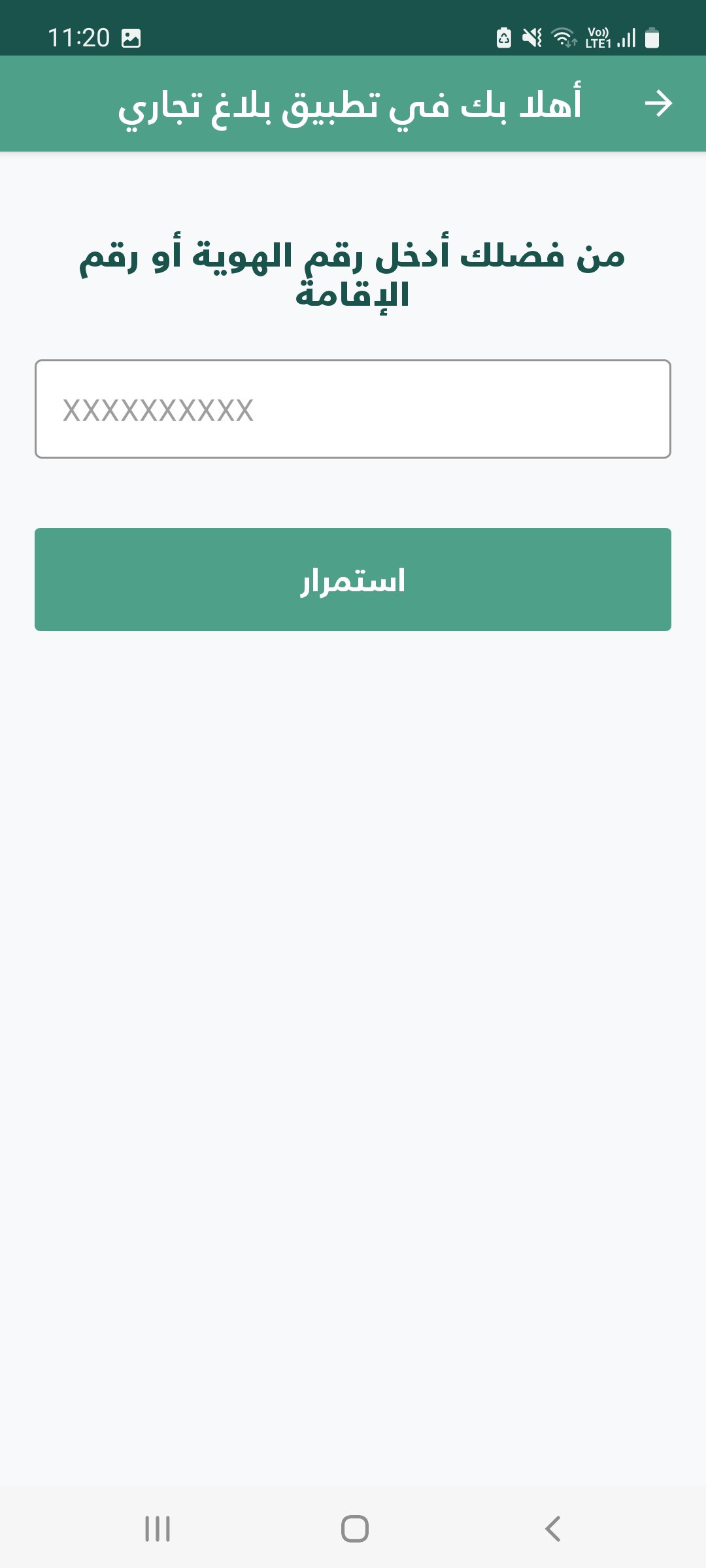This screenshot has width=706, height=1568.
Task: Focus the ID or Iqama number field
Action: pos(353,409)
